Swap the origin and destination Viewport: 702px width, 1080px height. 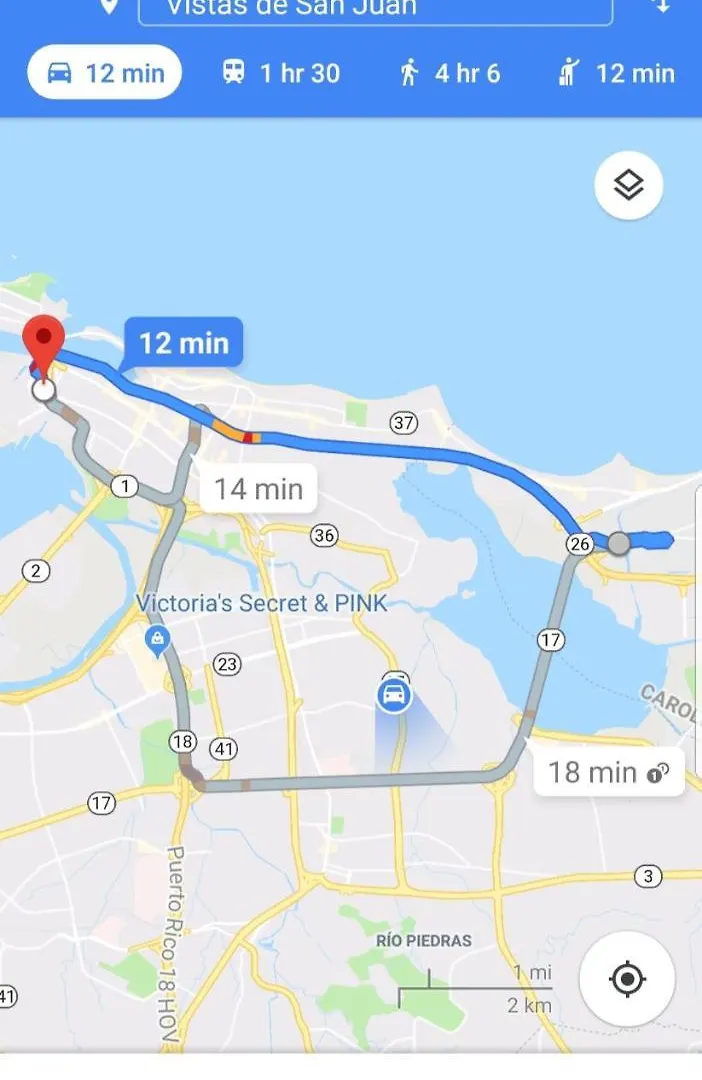[660, 6]
